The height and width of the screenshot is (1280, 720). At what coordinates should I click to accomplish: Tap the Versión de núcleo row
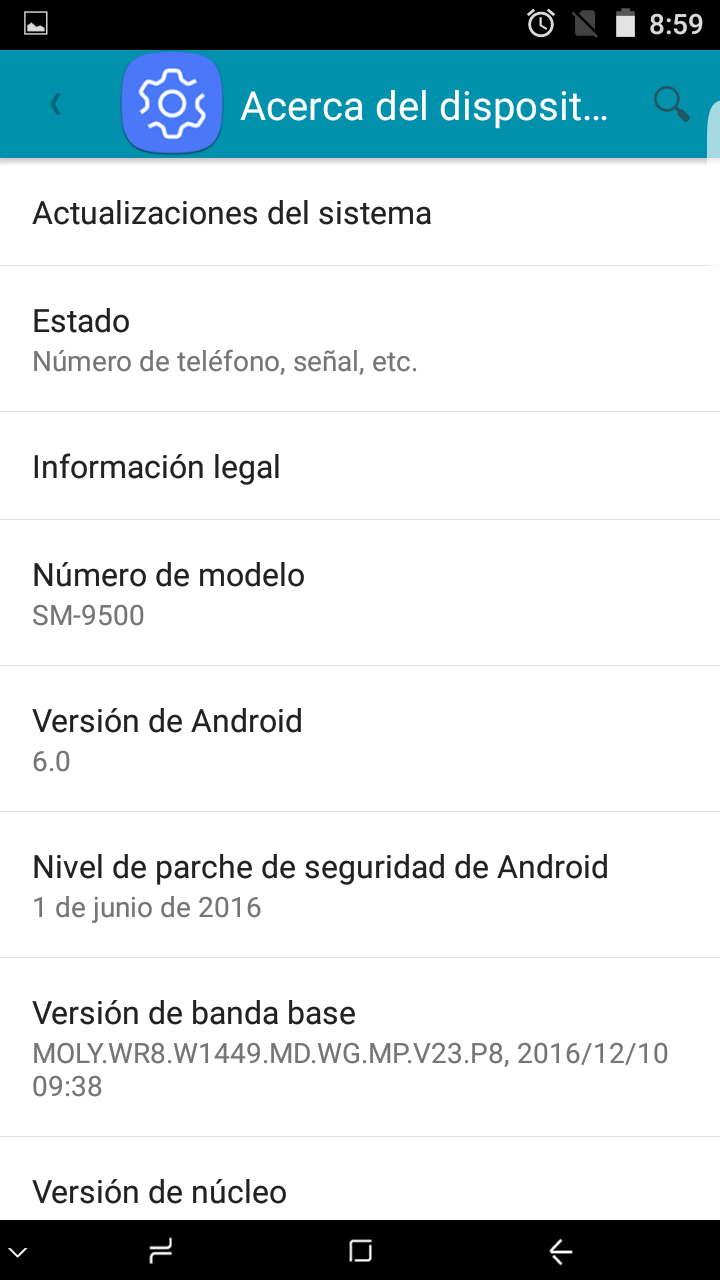(x=360, y=1190)
